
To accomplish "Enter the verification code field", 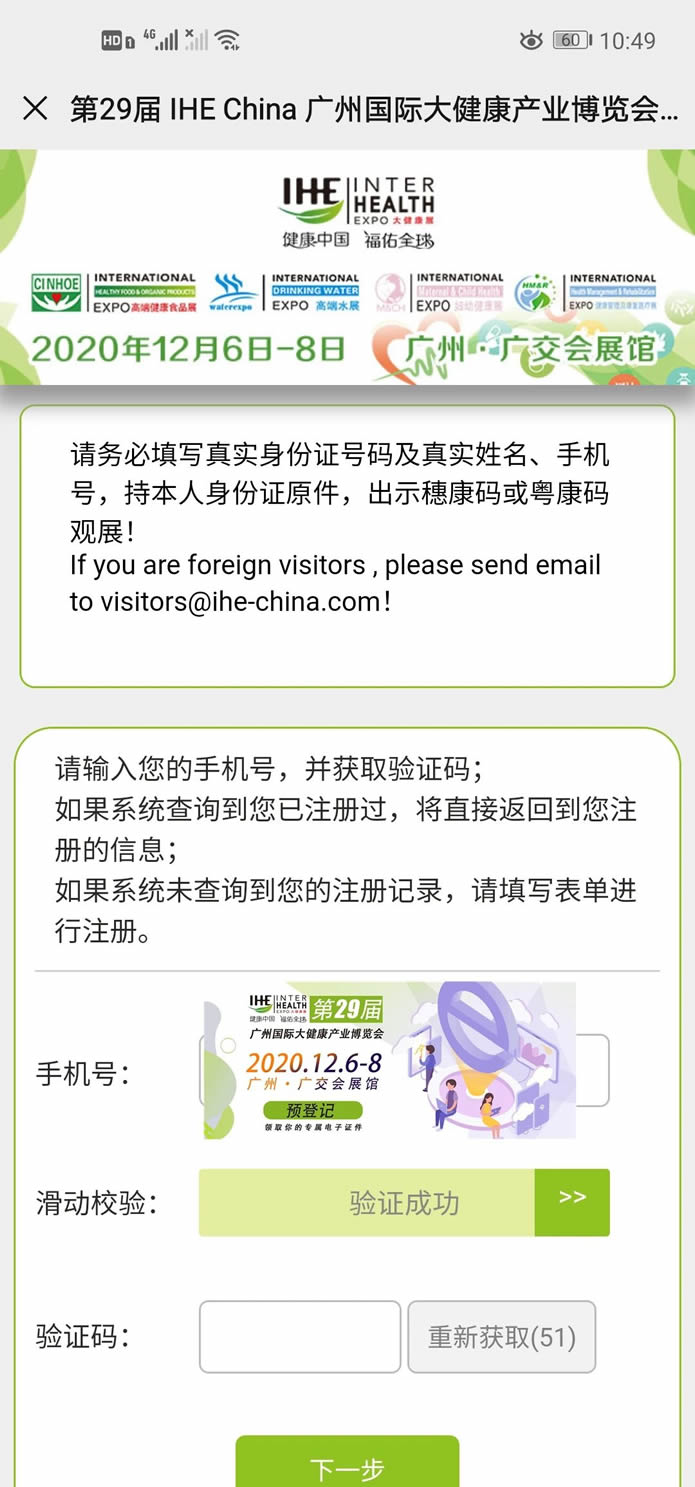I will point(300,1336).
